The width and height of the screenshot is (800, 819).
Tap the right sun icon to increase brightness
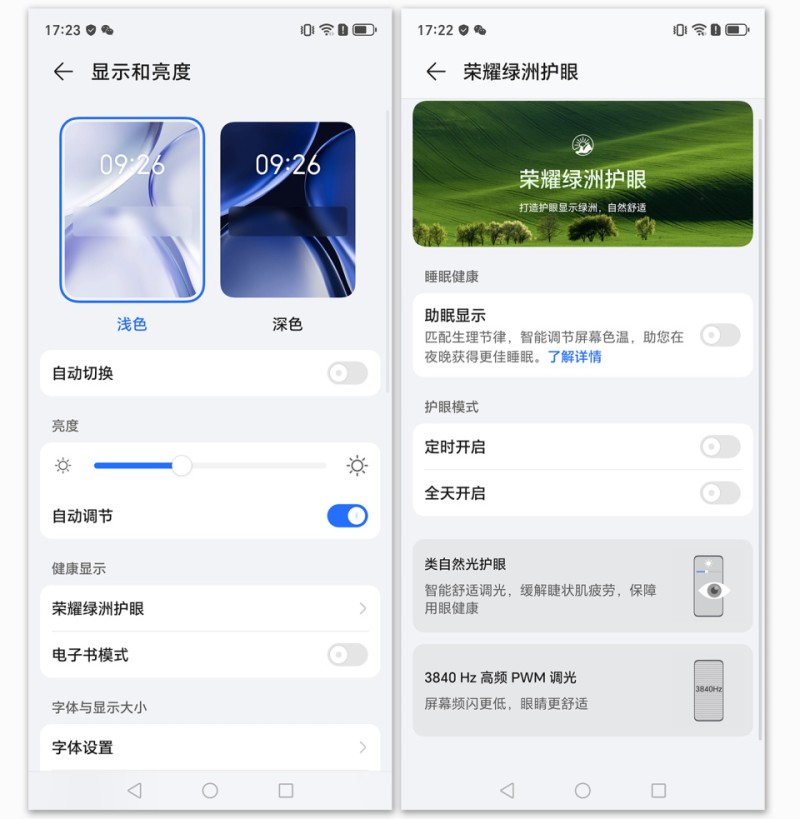coord(356,465)
